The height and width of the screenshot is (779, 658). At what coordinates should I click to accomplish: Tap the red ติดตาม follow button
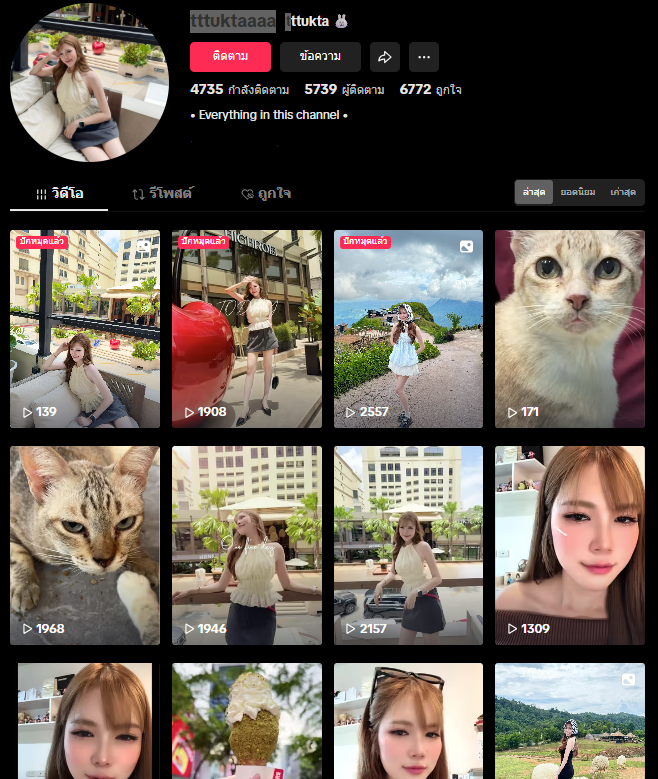[x=230, y=57]
